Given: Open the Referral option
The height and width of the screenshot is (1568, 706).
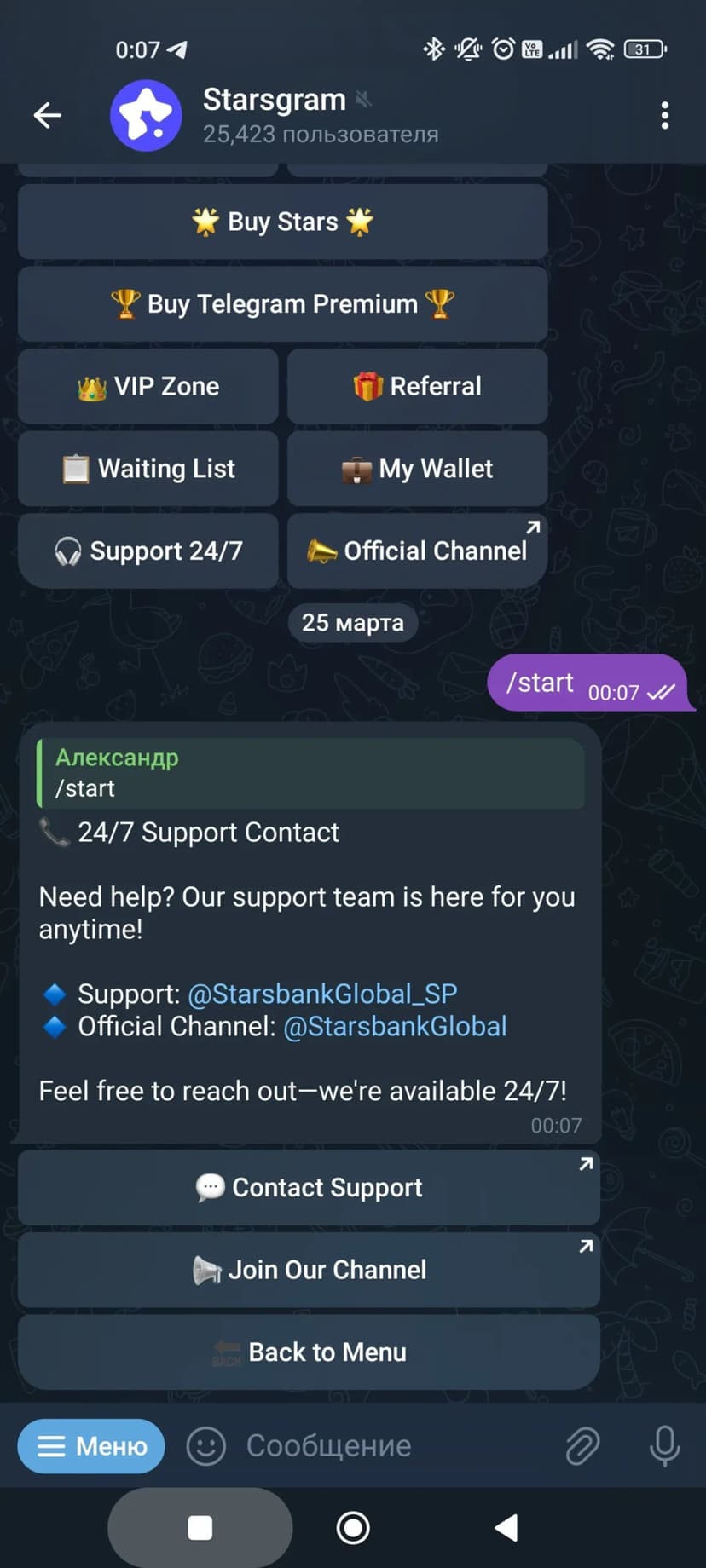Looking at the screenshot, I should pos(417,387).
